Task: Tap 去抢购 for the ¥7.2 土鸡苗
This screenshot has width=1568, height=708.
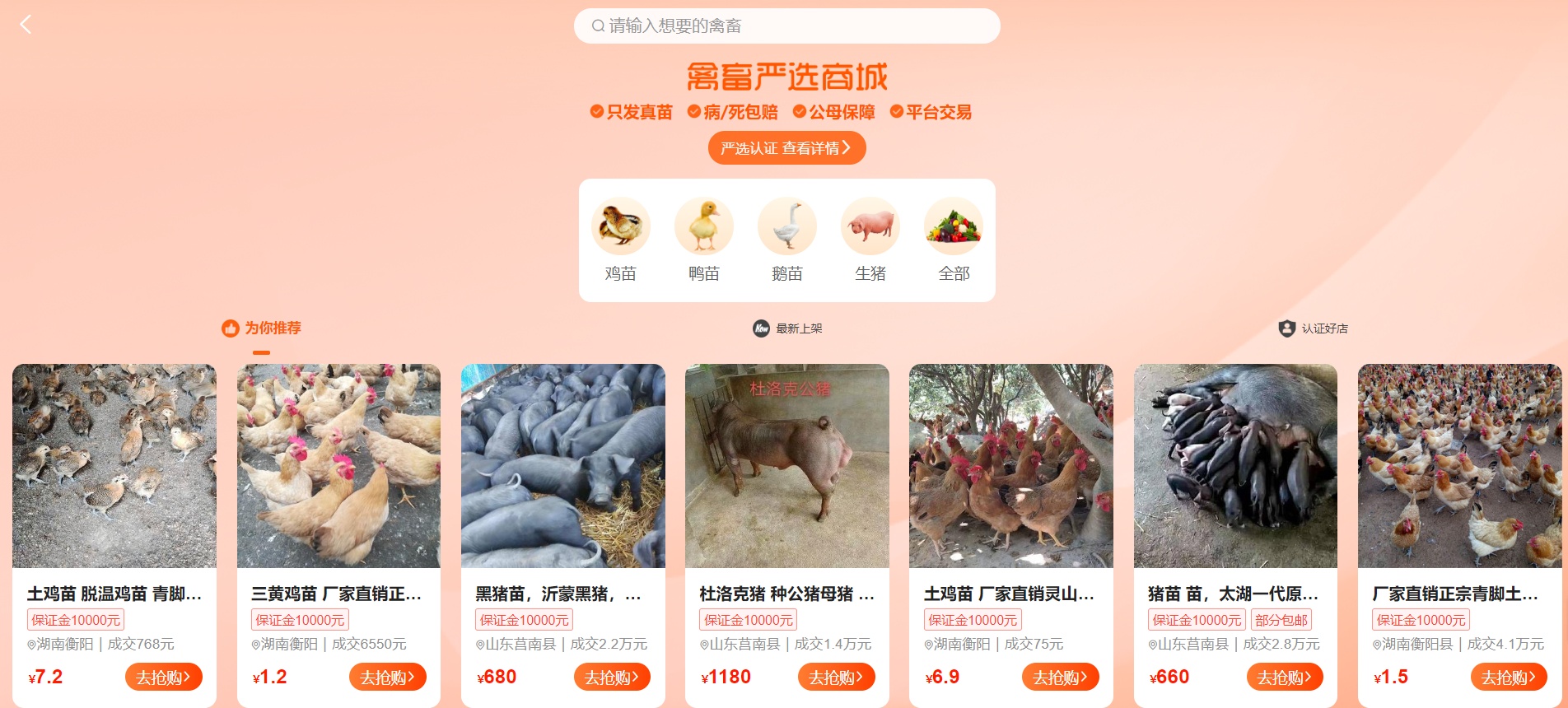Action: tap(163, 678)
